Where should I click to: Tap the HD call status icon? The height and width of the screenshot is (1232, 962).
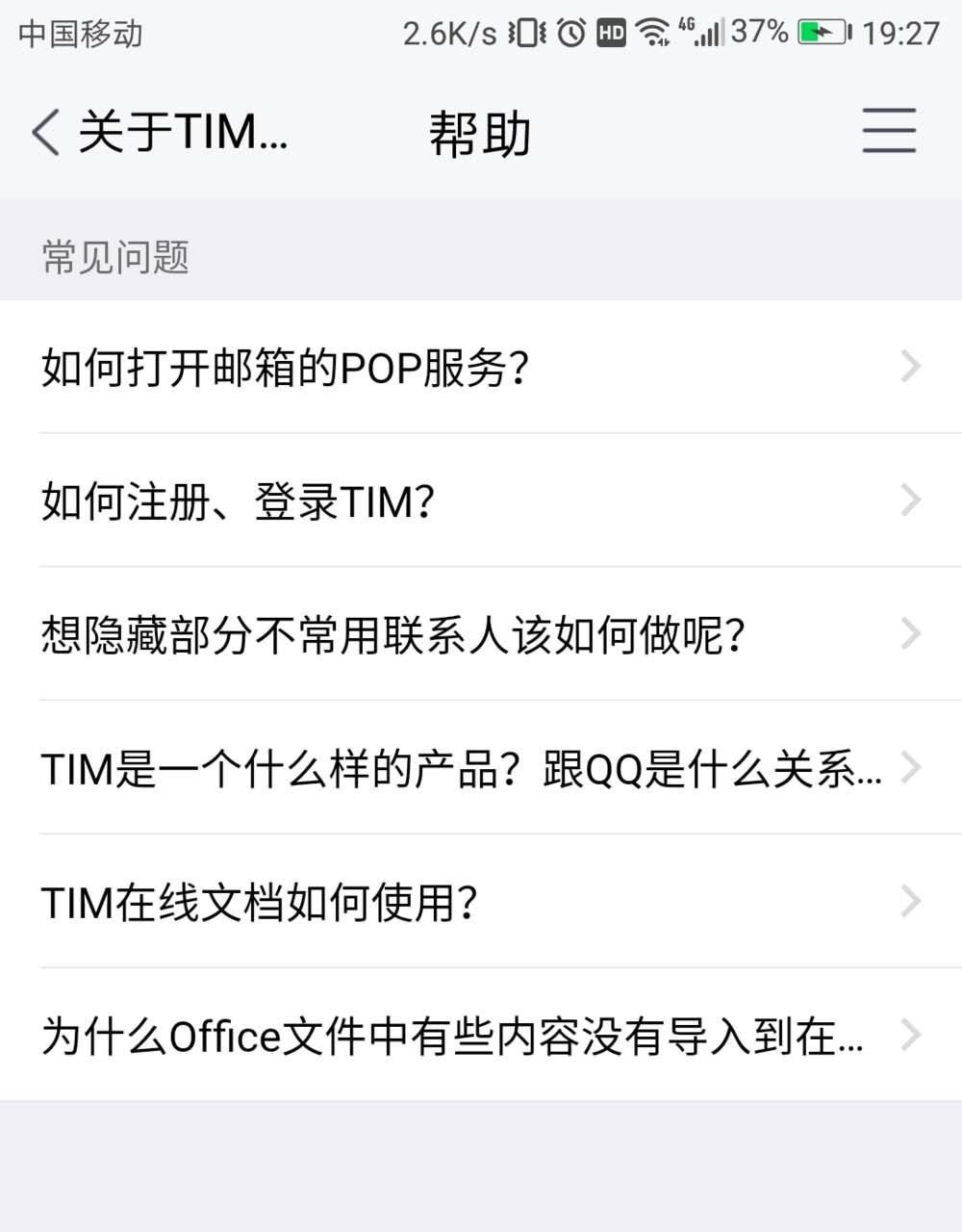610,32
